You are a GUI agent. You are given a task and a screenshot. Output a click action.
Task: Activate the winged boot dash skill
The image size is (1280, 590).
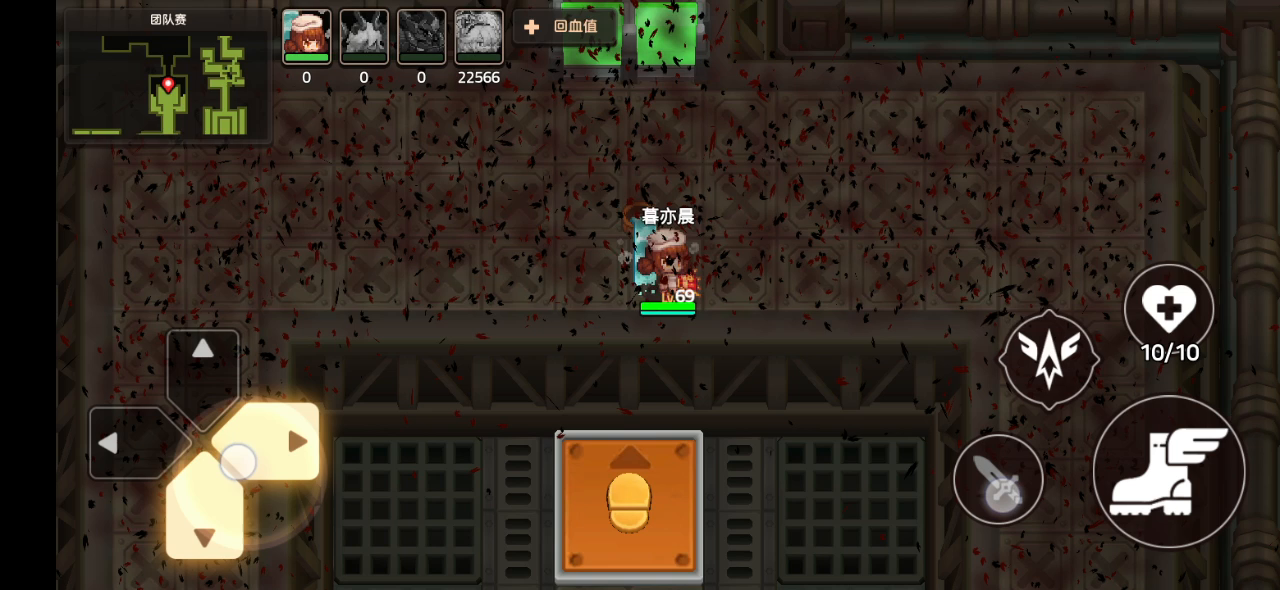pyautogui.click(x=1169, y=472)
